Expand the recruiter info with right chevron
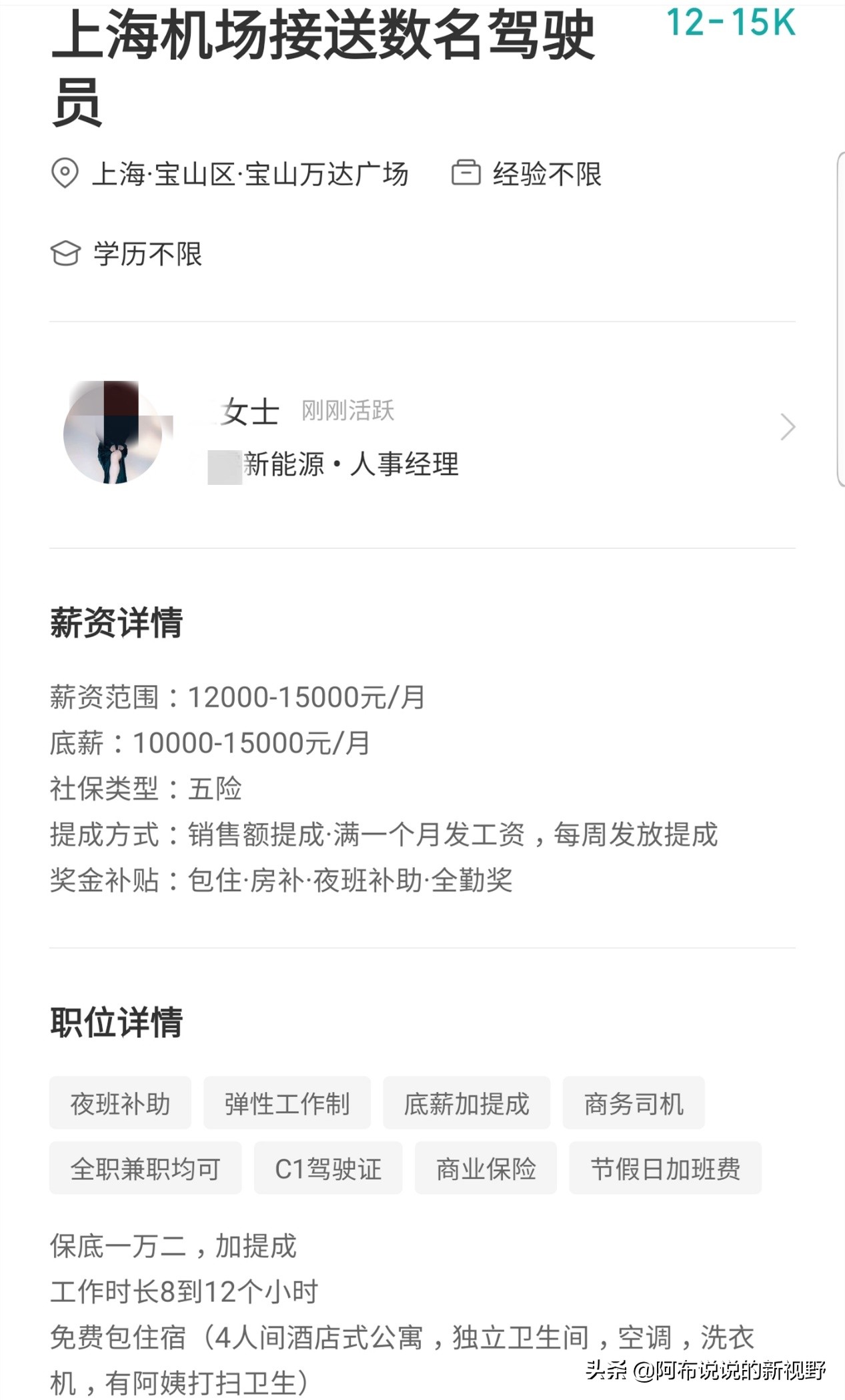This screenshot has width=845, height=1400. pos(788,426)
